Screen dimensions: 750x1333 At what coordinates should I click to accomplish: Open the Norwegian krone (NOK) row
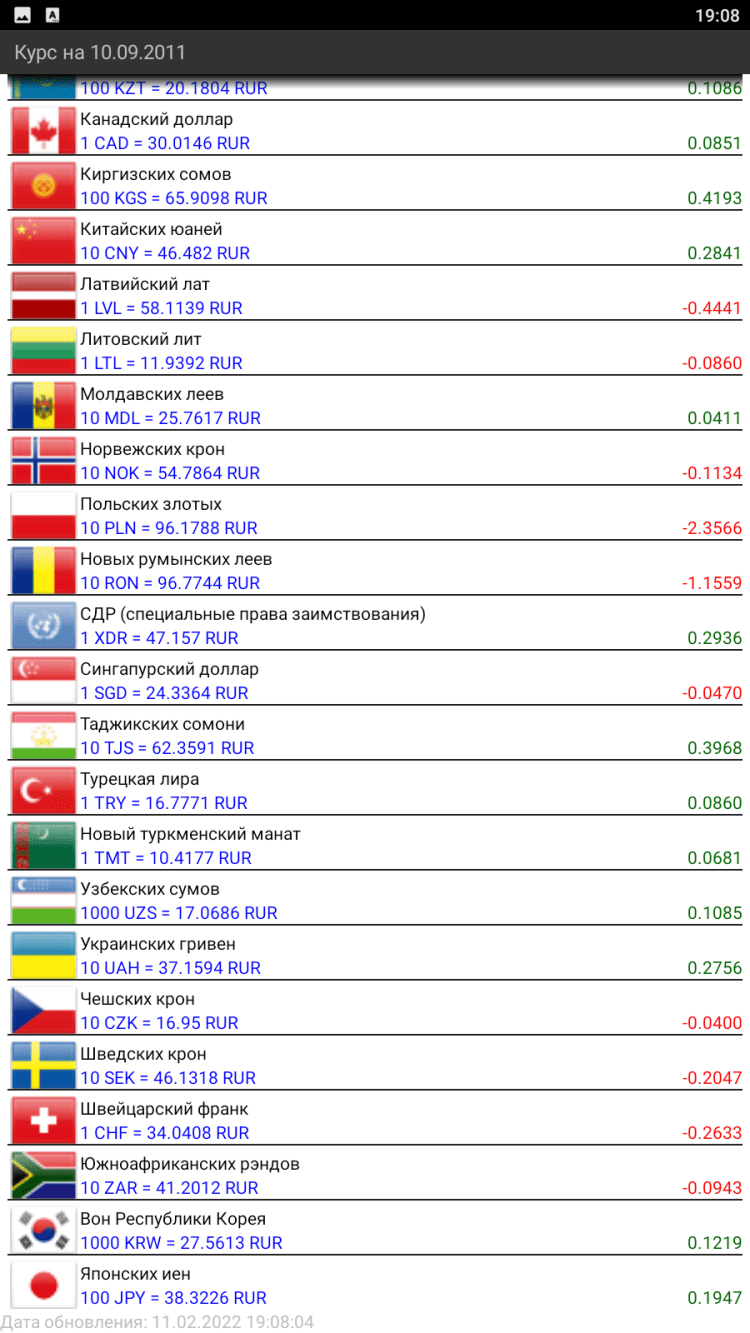375,461
